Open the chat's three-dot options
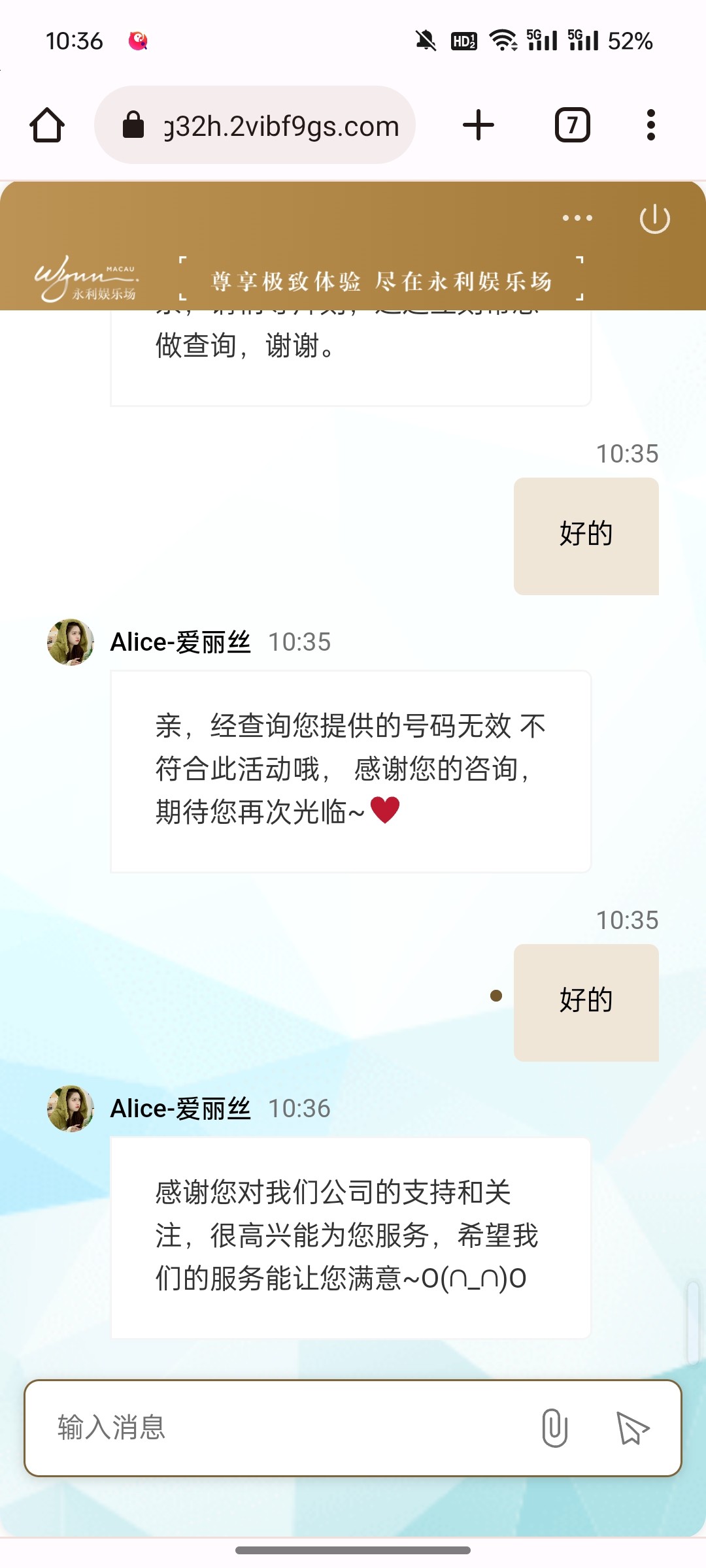The image size is (706, 1568). pos(577,218)
